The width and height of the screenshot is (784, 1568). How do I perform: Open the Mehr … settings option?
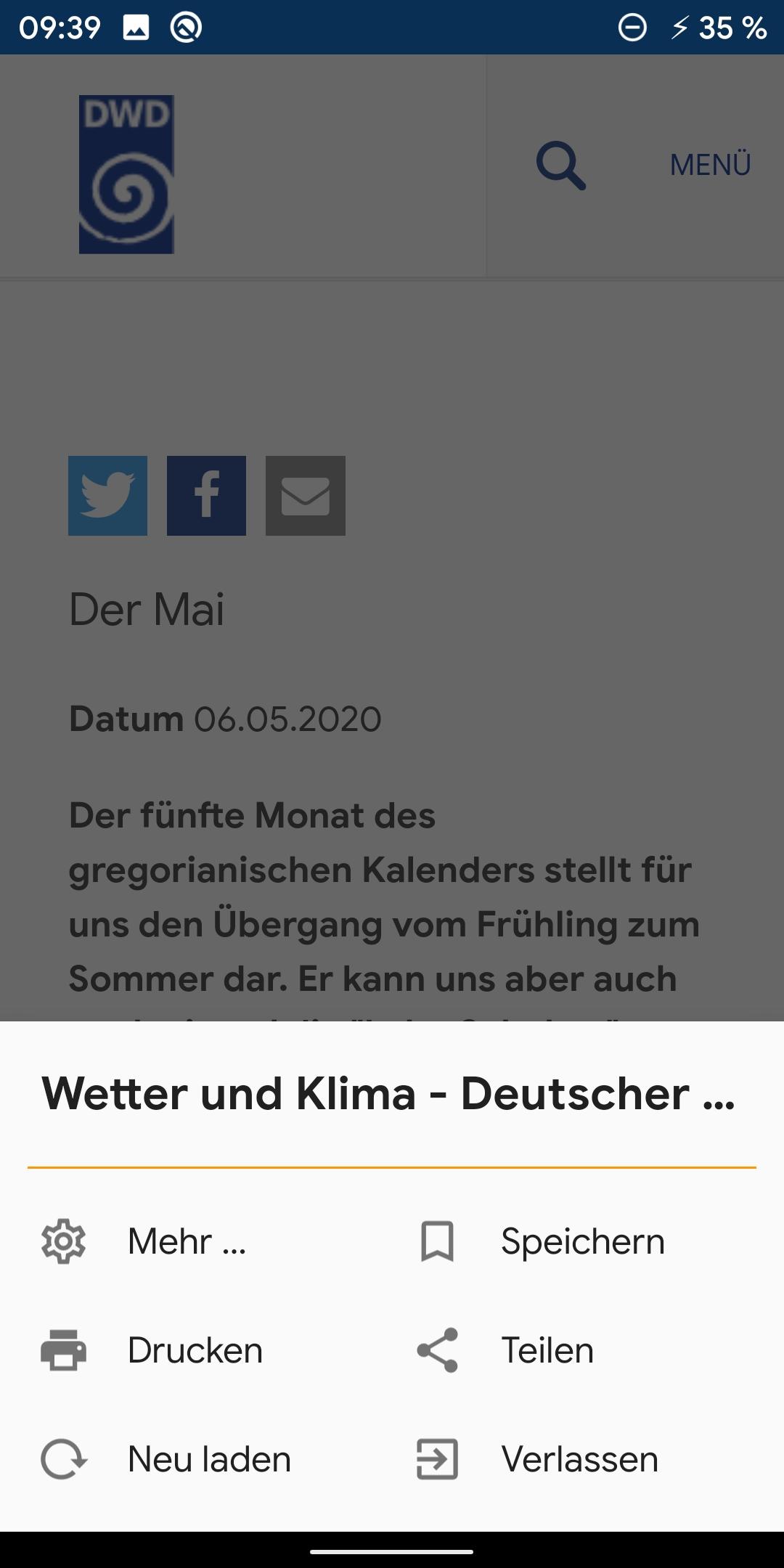point(145,1241)
